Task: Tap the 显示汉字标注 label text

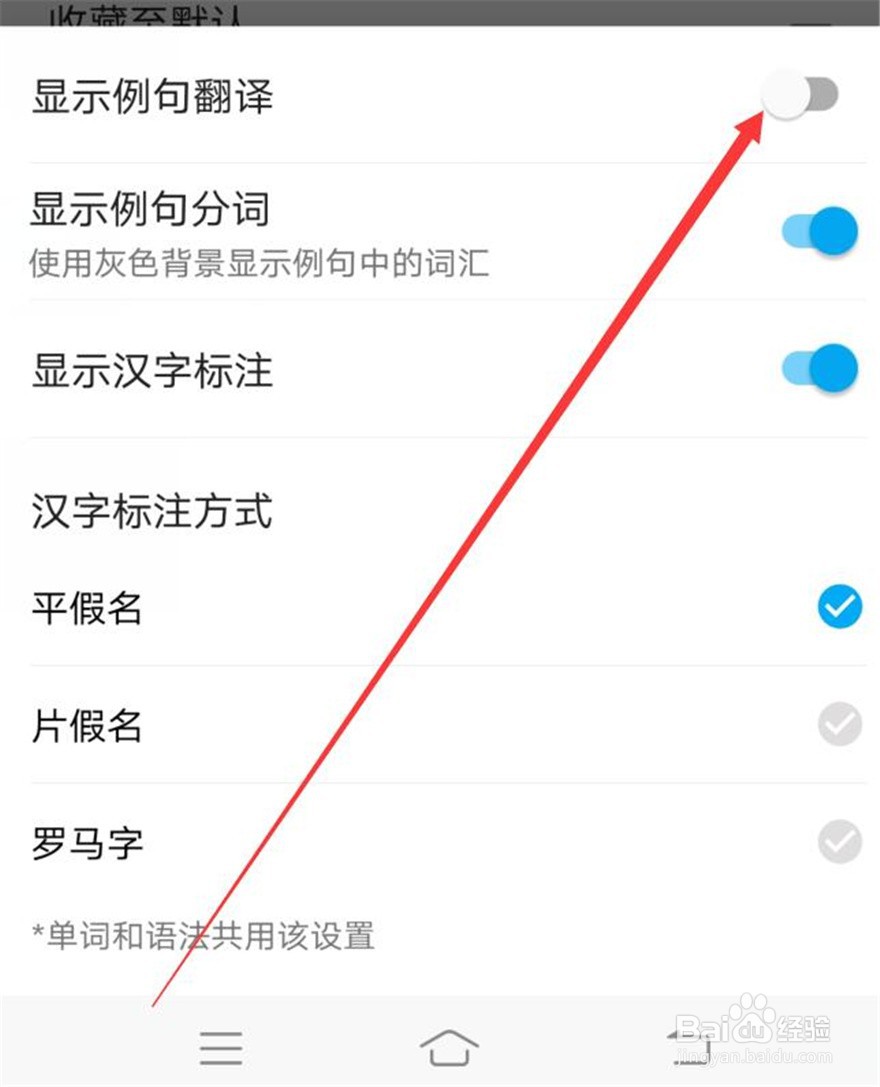Action: tap(150, 370)
